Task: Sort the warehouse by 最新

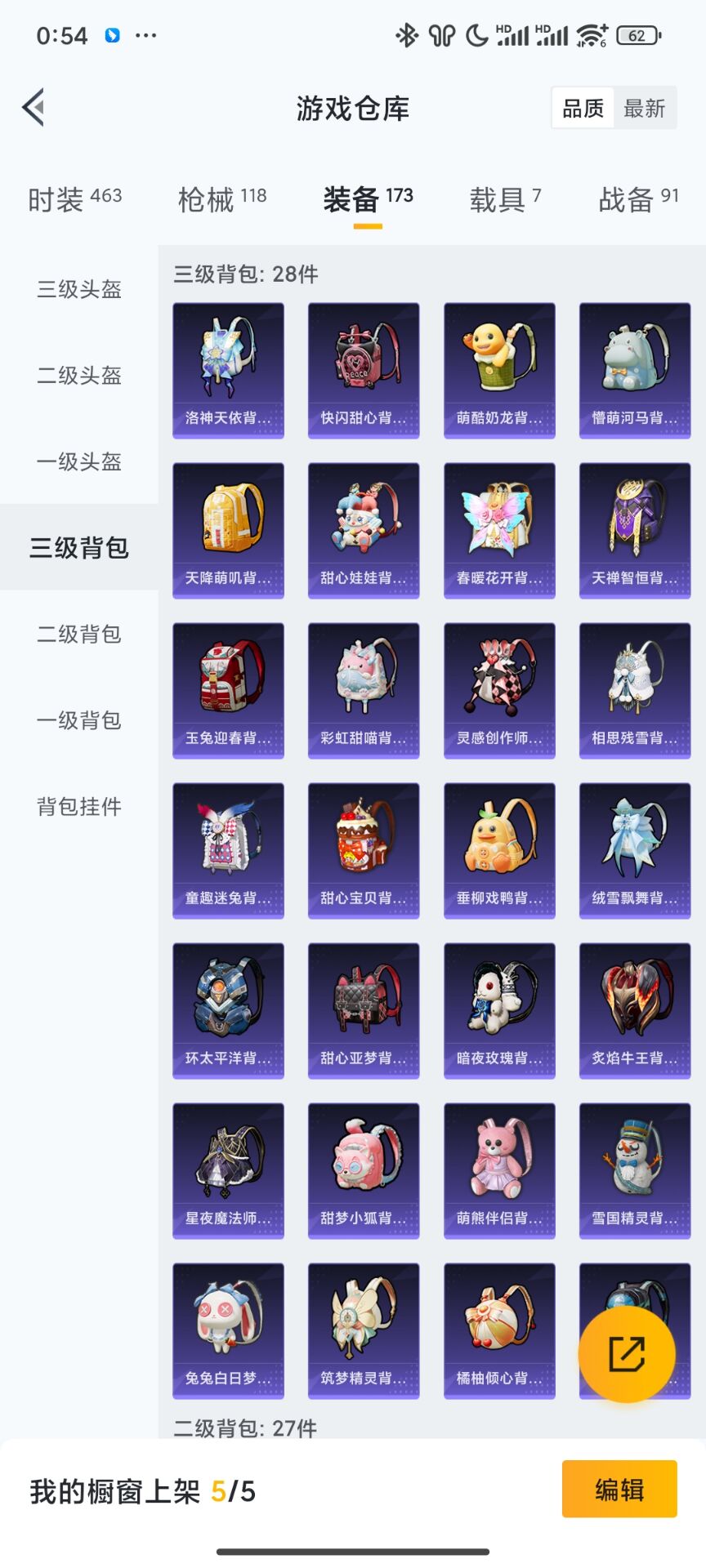Action: pyautogui.click(x=645, y=108)
